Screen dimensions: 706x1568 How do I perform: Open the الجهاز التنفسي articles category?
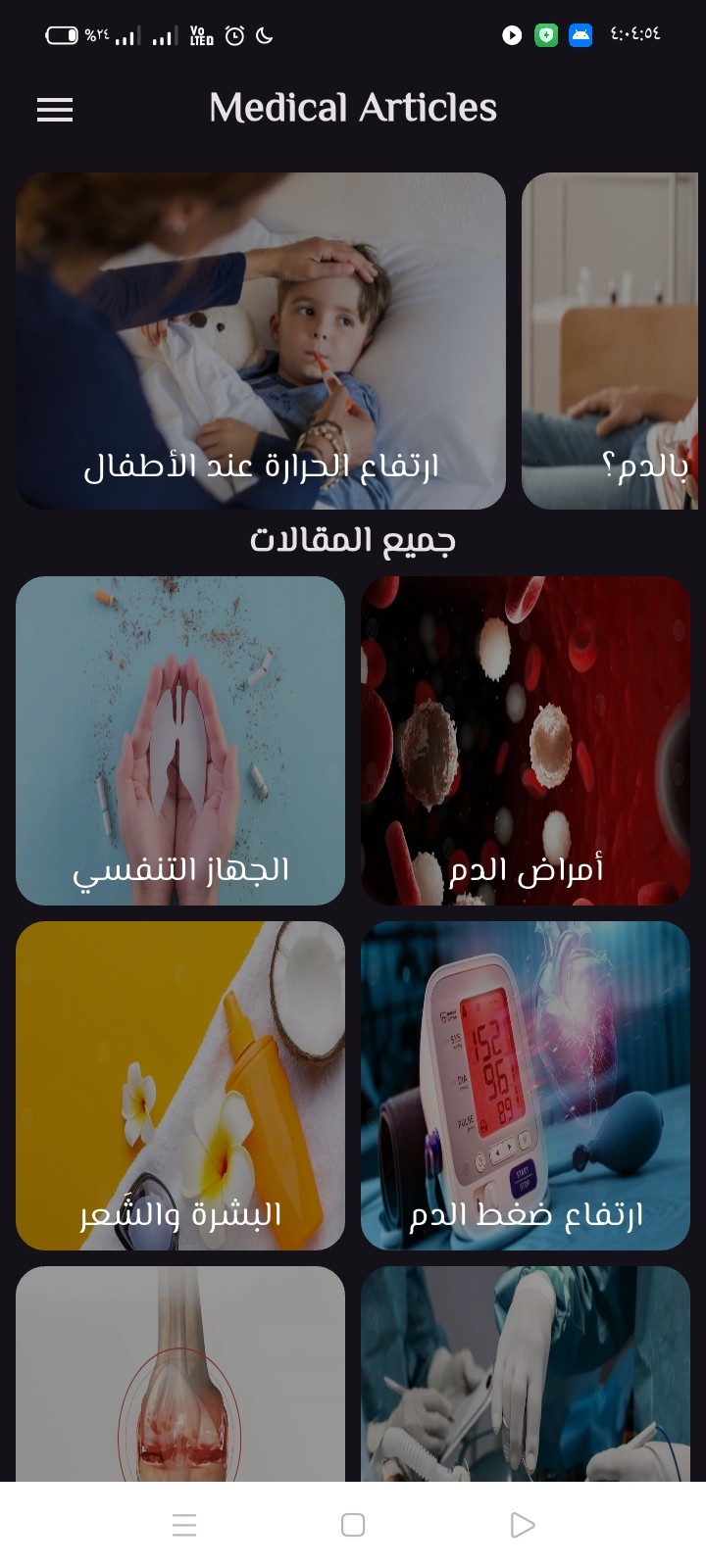click(x=180, y=741)
